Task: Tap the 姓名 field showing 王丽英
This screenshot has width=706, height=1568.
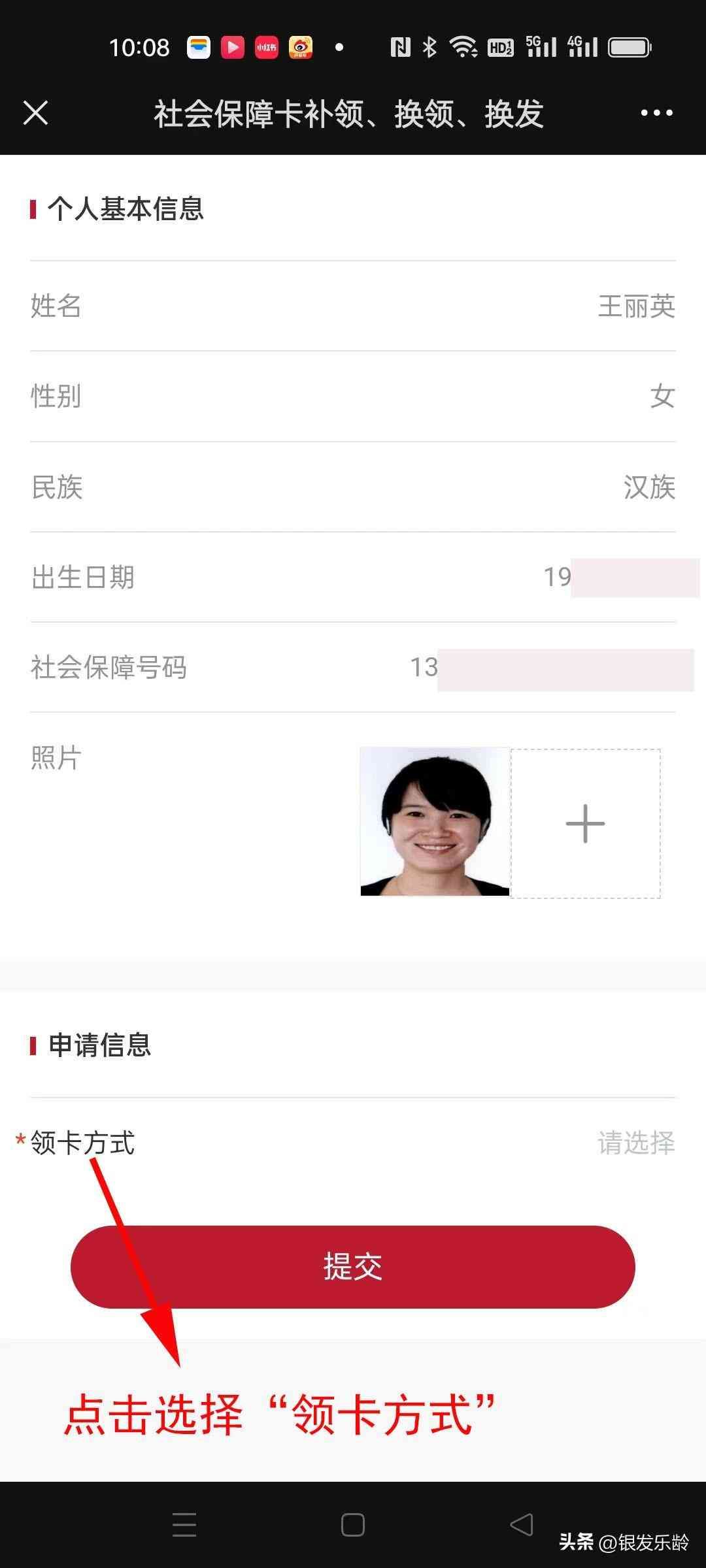Action: (637, 306)
